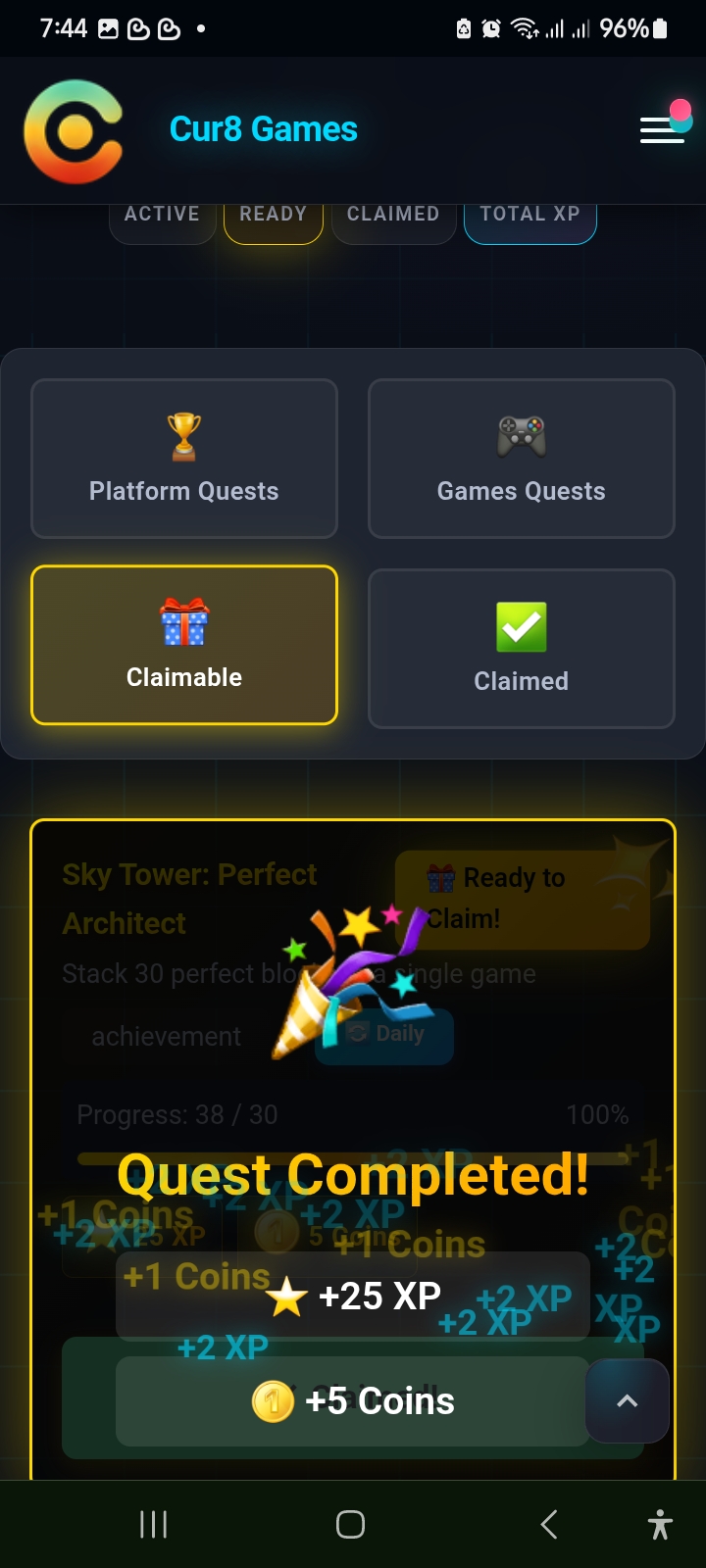Go back using system navigation
The image size is (706, 1568).
pyautogui.click(x=549, y=1524)
